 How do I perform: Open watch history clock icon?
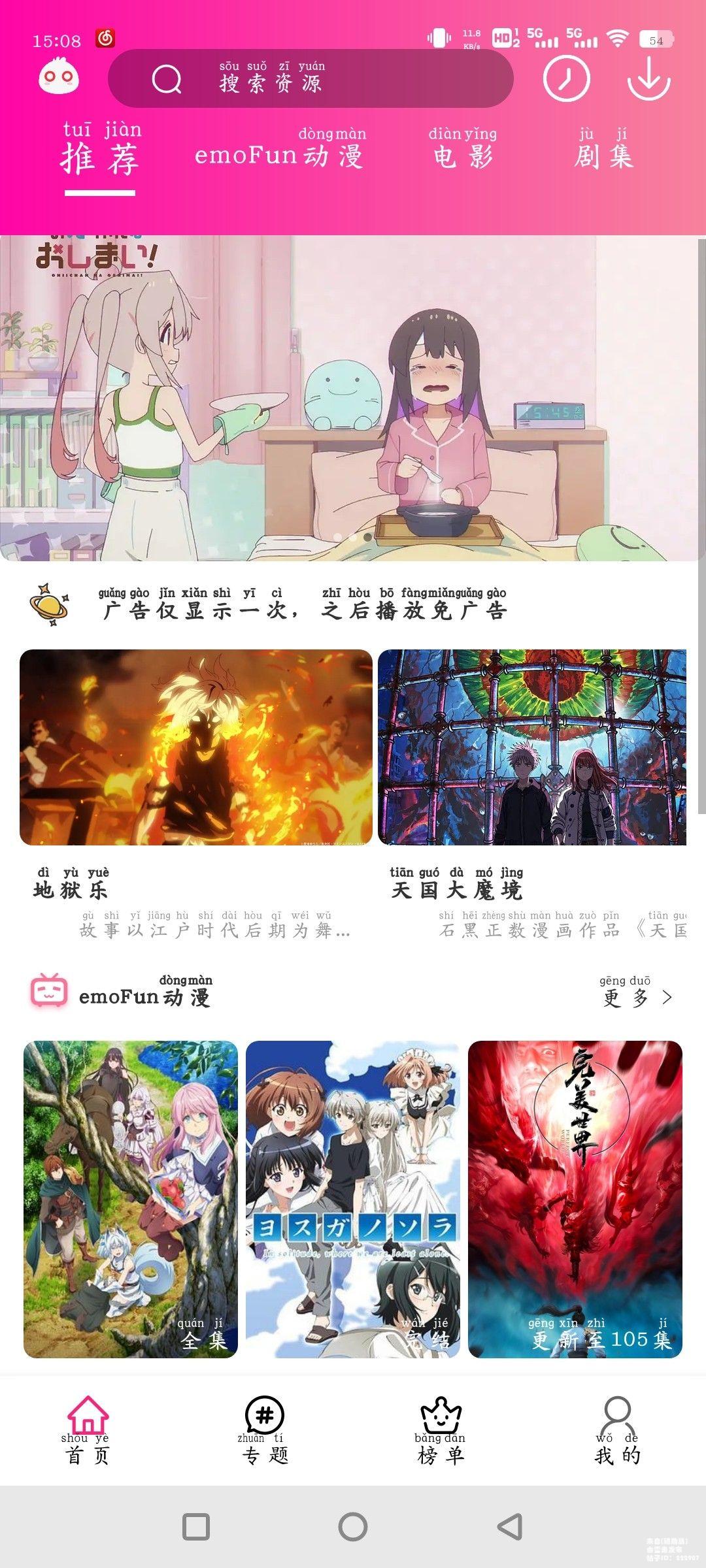[x=566, y=79]
